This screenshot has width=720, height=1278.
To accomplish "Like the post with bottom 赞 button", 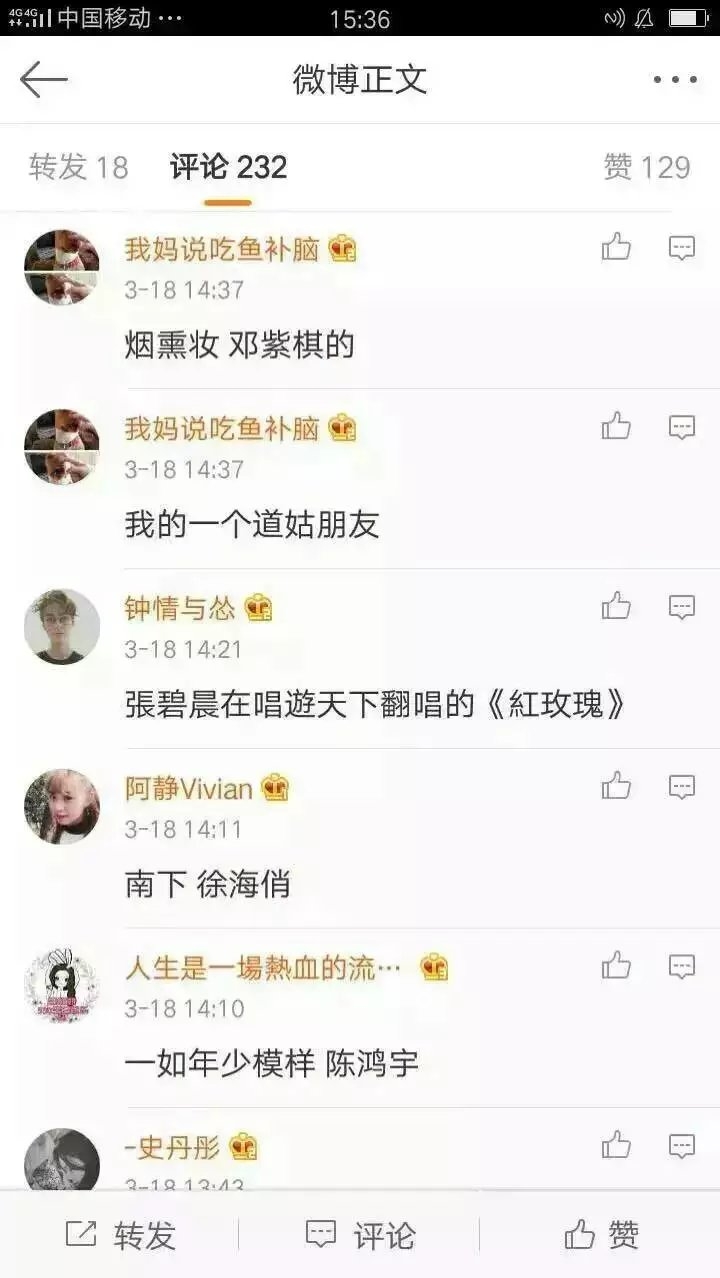I will click(601, 1235).
